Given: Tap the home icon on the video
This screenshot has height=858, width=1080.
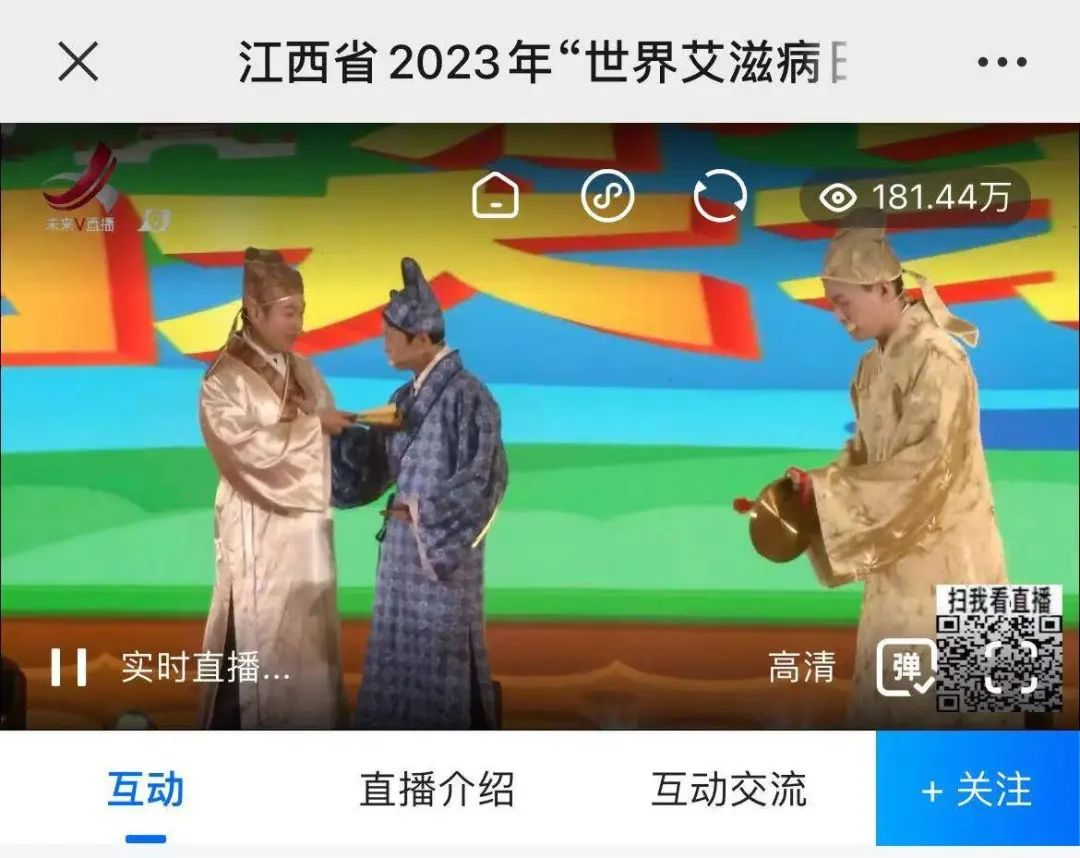Looking at the screenshot, I should pyautogui.click(x=496, y=194).
